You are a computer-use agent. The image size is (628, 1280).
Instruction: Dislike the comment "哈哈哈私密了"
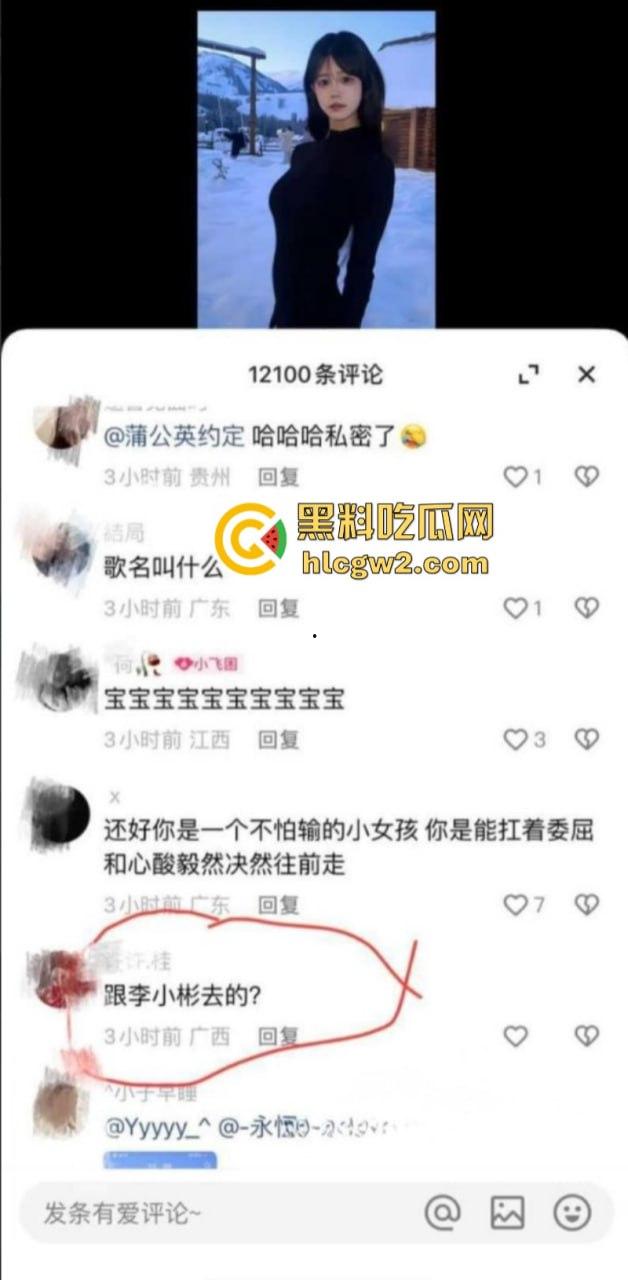pos(587,476)
